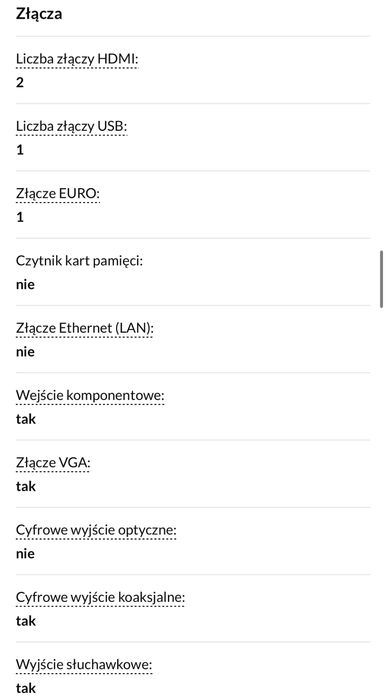Open 'Cyfrowe wyjście optyczne' tooltip
Screen dimensions: 386x700
pos(96,530)
